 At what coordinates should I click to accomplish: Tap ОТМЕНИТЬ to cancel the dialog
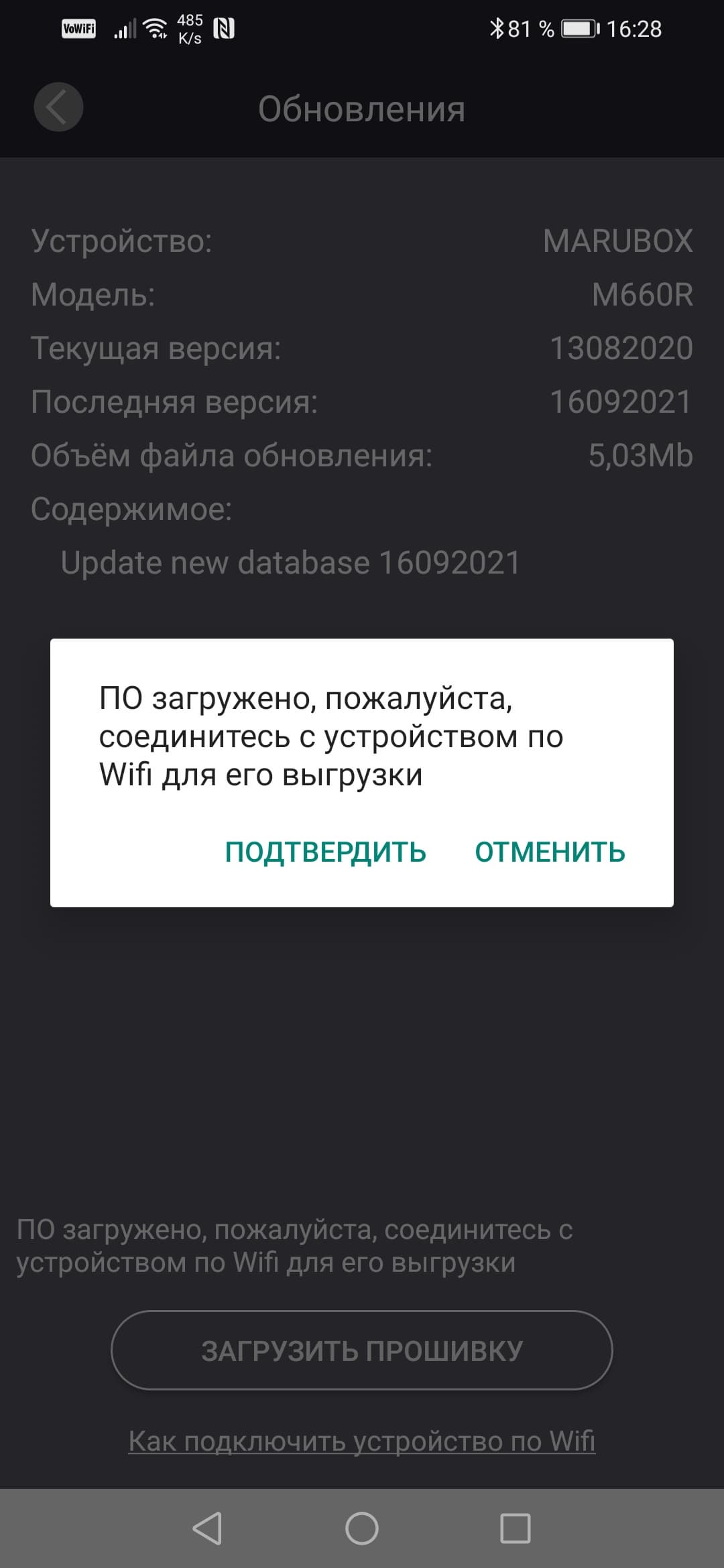click(x=550, y=852)
